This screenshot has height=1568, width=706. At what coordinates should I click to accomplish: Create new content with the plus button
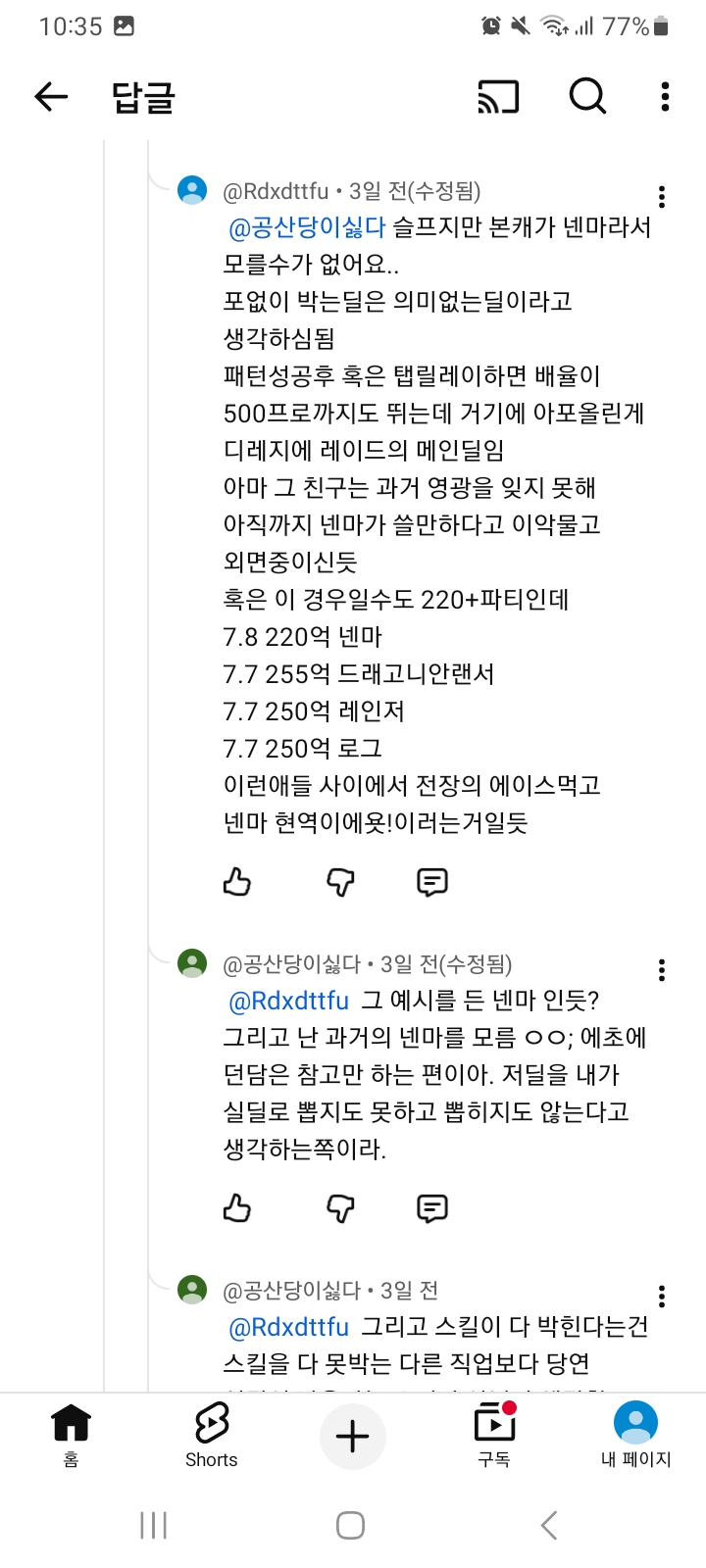[x=352, y=1437]
